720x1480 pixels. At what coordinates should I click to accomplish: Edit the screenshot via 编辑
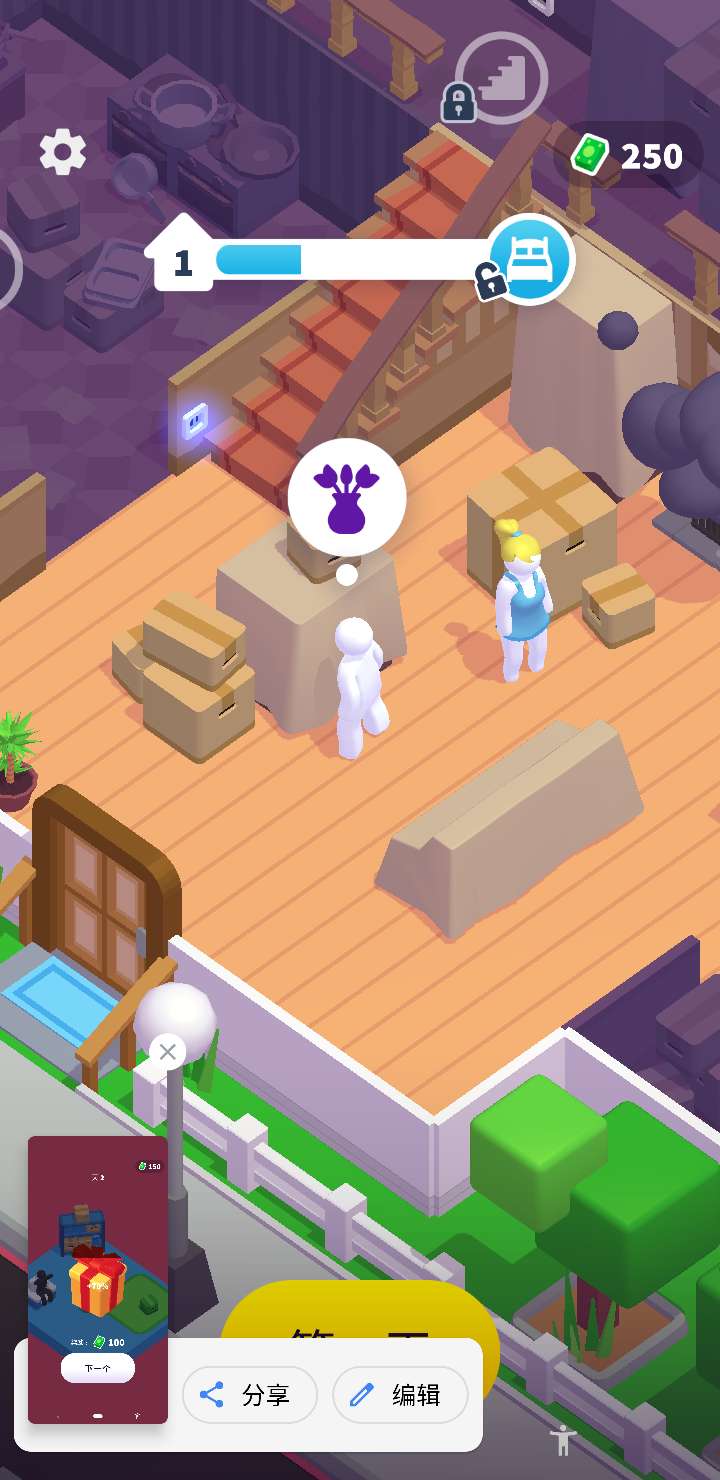click(400, 1395)
